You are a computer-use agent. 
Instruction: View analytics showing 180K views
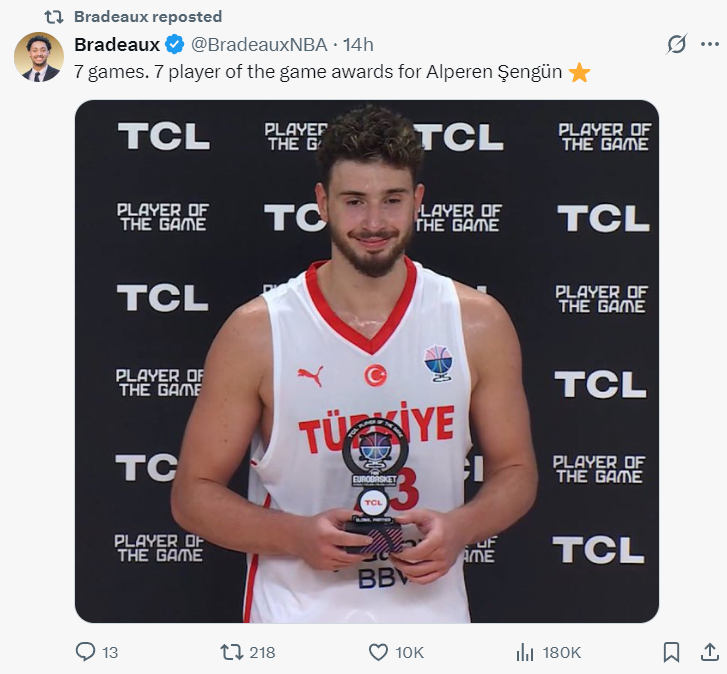pos(525,652)
